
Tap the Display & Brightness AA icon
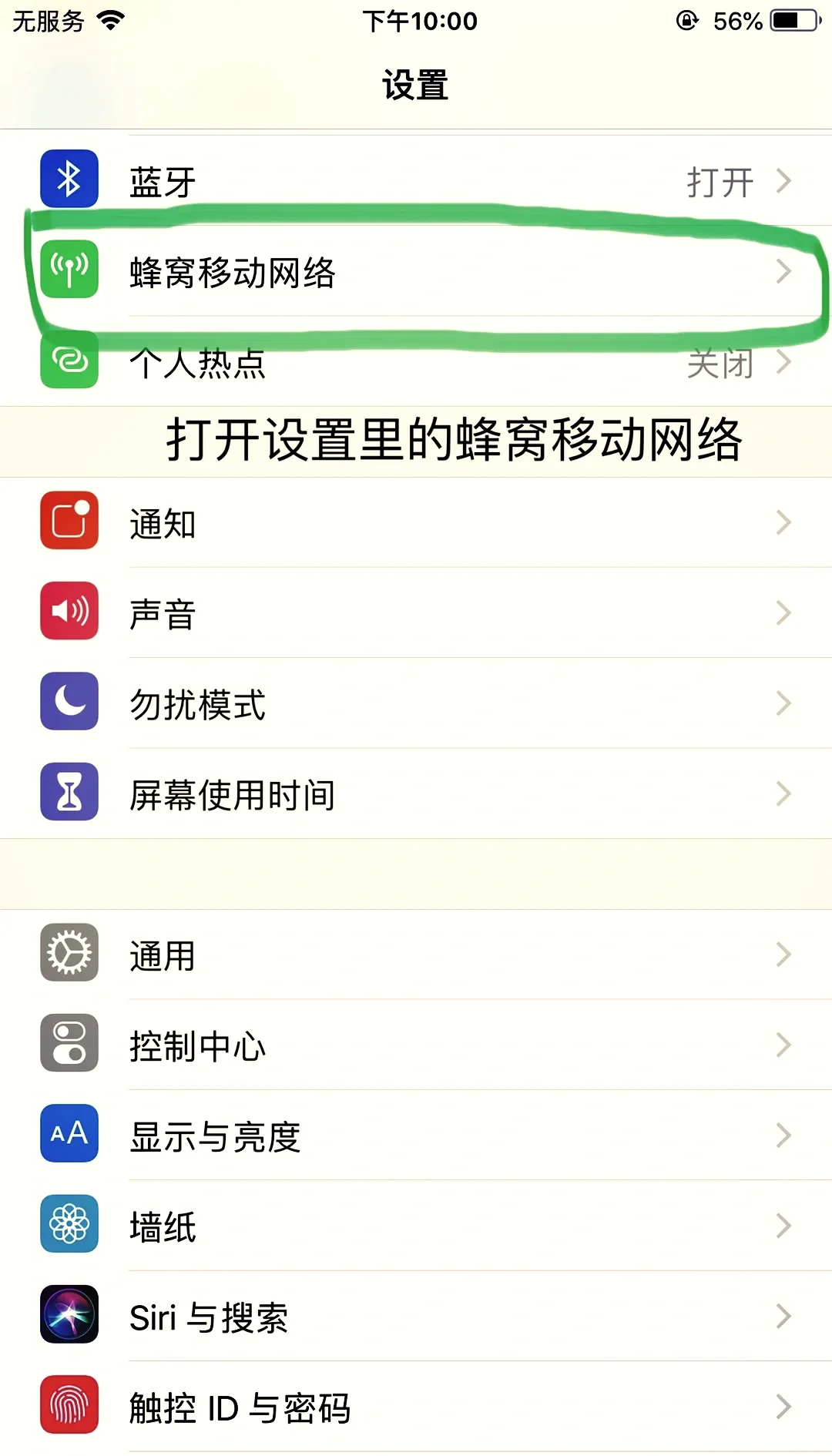[x=69, y=1136]
